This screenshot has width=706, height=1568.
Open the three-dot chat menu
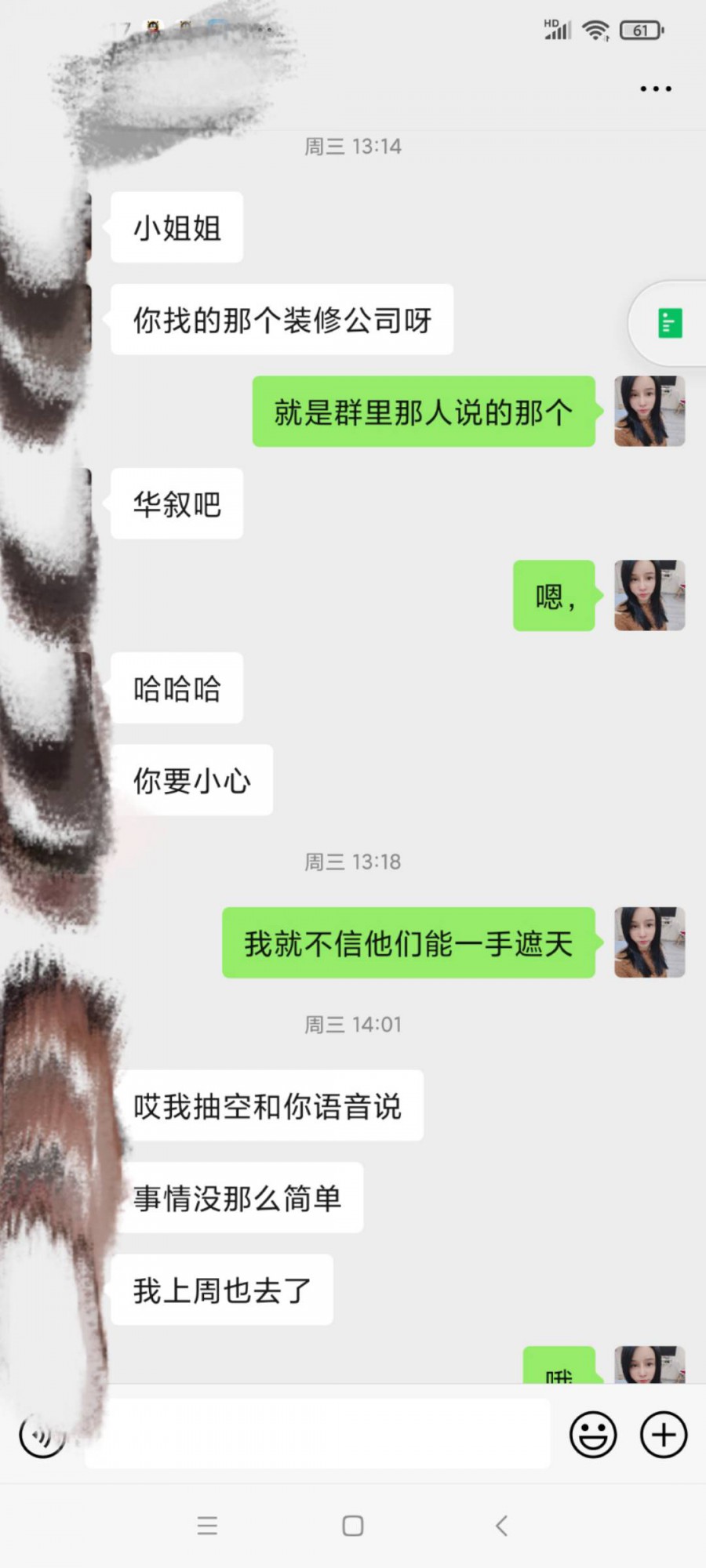655,89
